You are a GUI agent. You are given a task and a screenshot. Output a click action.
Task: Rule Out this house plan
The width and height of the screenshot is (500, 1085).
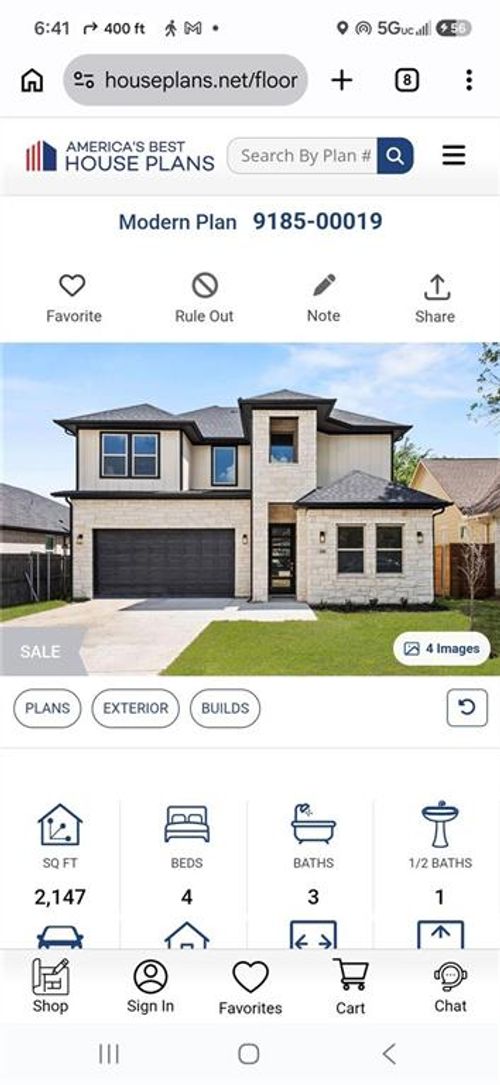tap(205, 299)
